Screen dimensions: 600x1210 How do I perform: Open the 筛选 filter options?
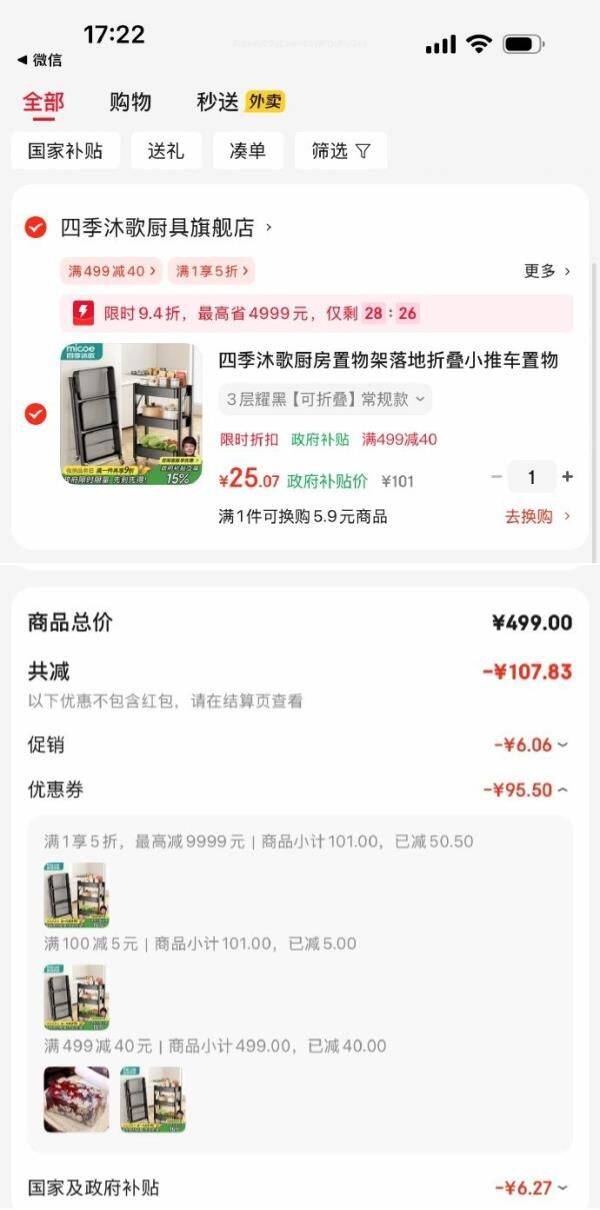[340, 151]
